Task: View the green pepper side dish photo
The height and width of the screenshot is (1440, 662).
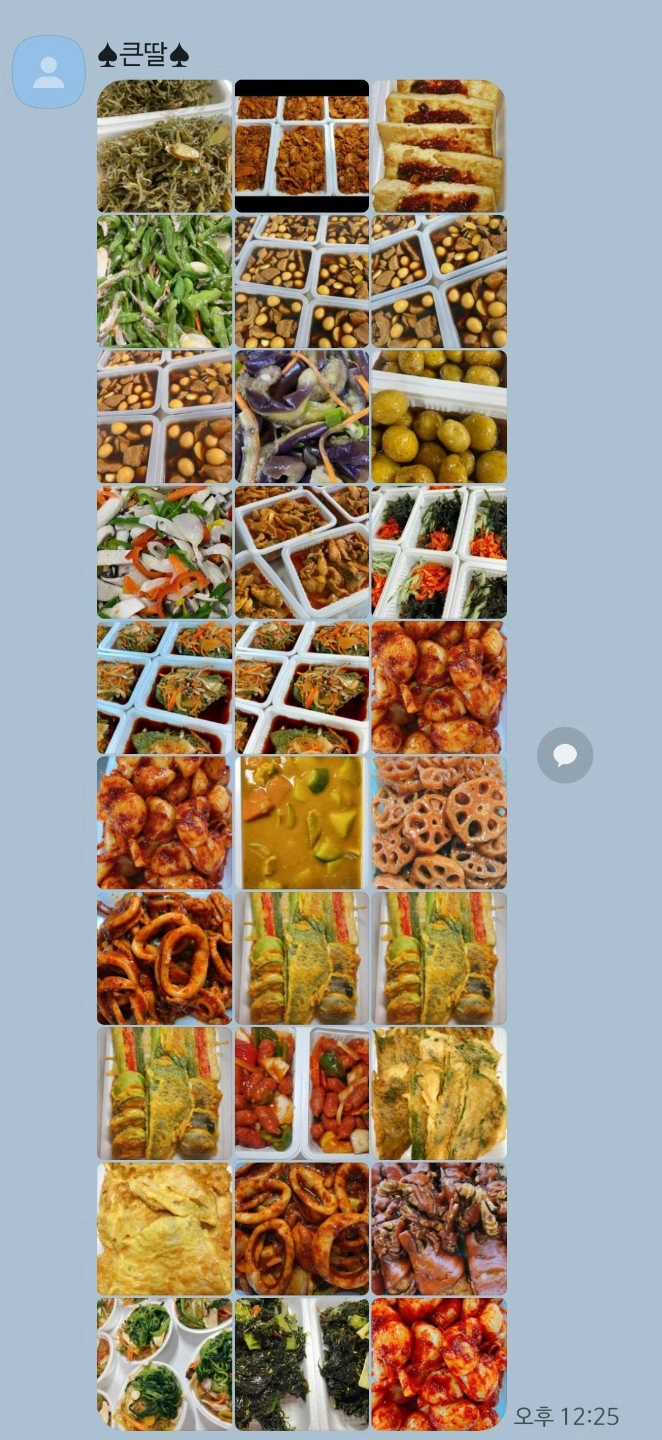Action: coord(165,281)
